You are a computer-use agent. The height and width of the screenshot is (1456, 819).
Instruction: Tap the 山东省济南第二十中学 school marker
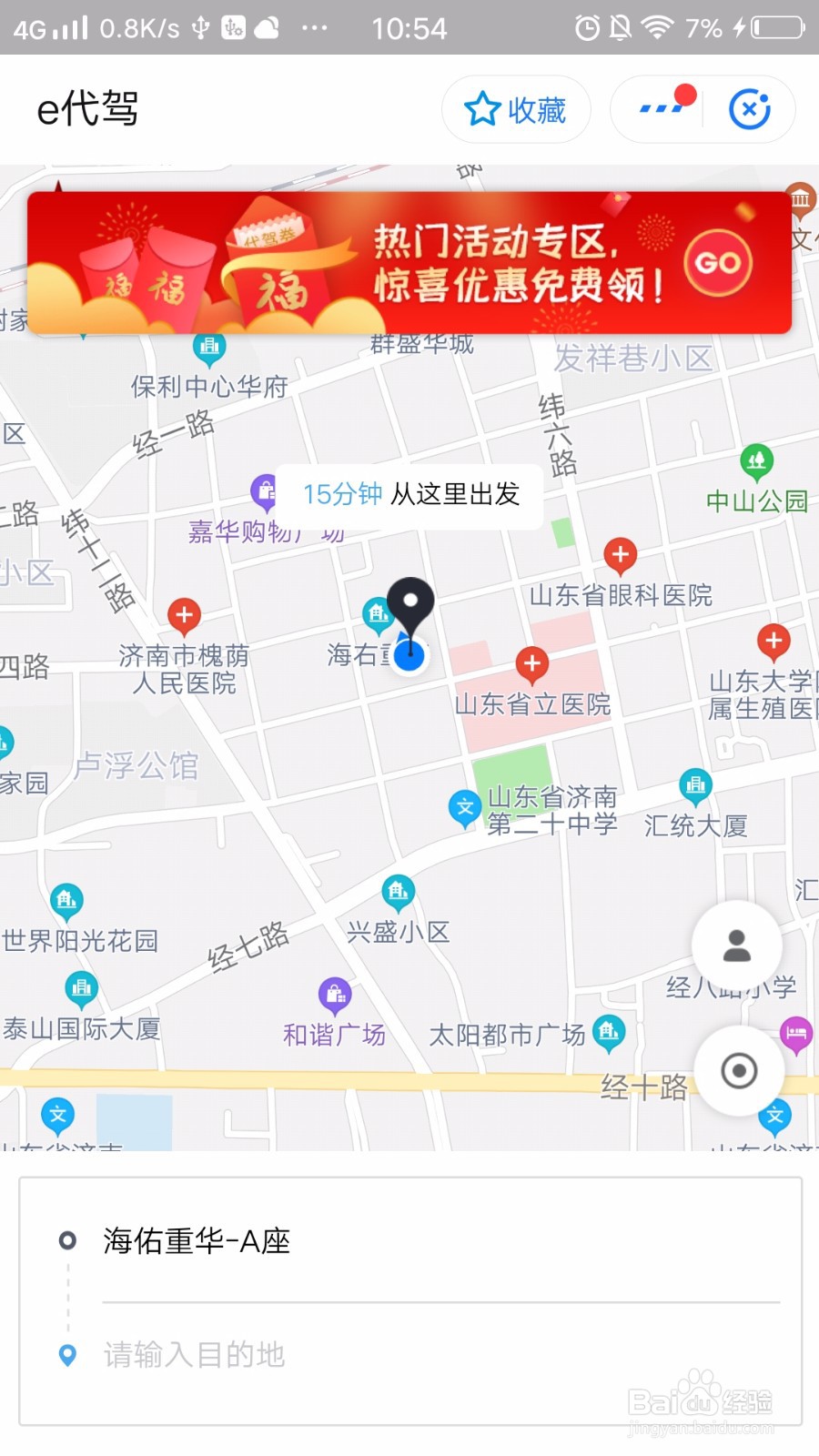point(464,806)
